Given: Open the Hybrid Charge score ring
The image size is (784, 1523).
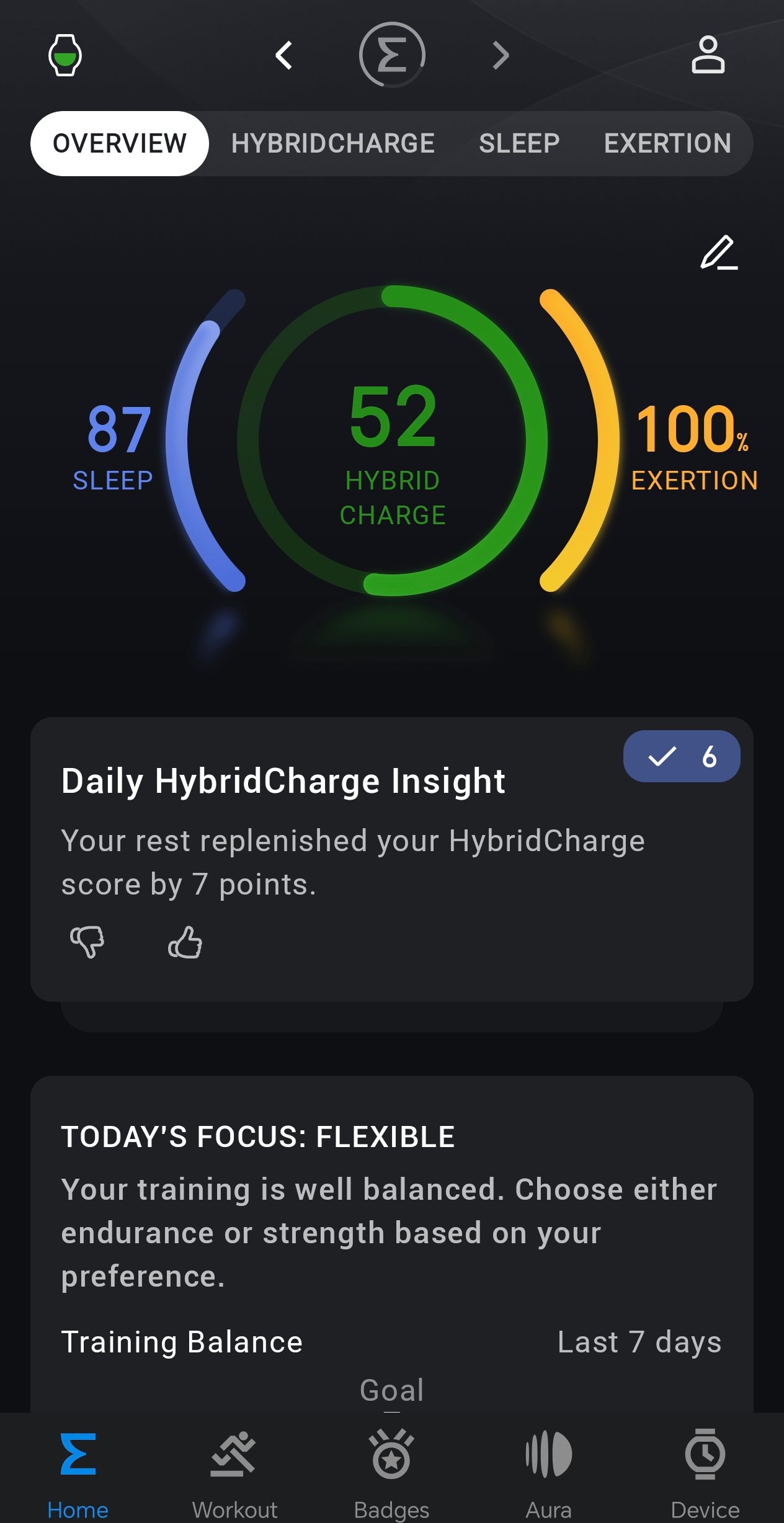Looking at the screenshot, I should click(x=392, y=440).
